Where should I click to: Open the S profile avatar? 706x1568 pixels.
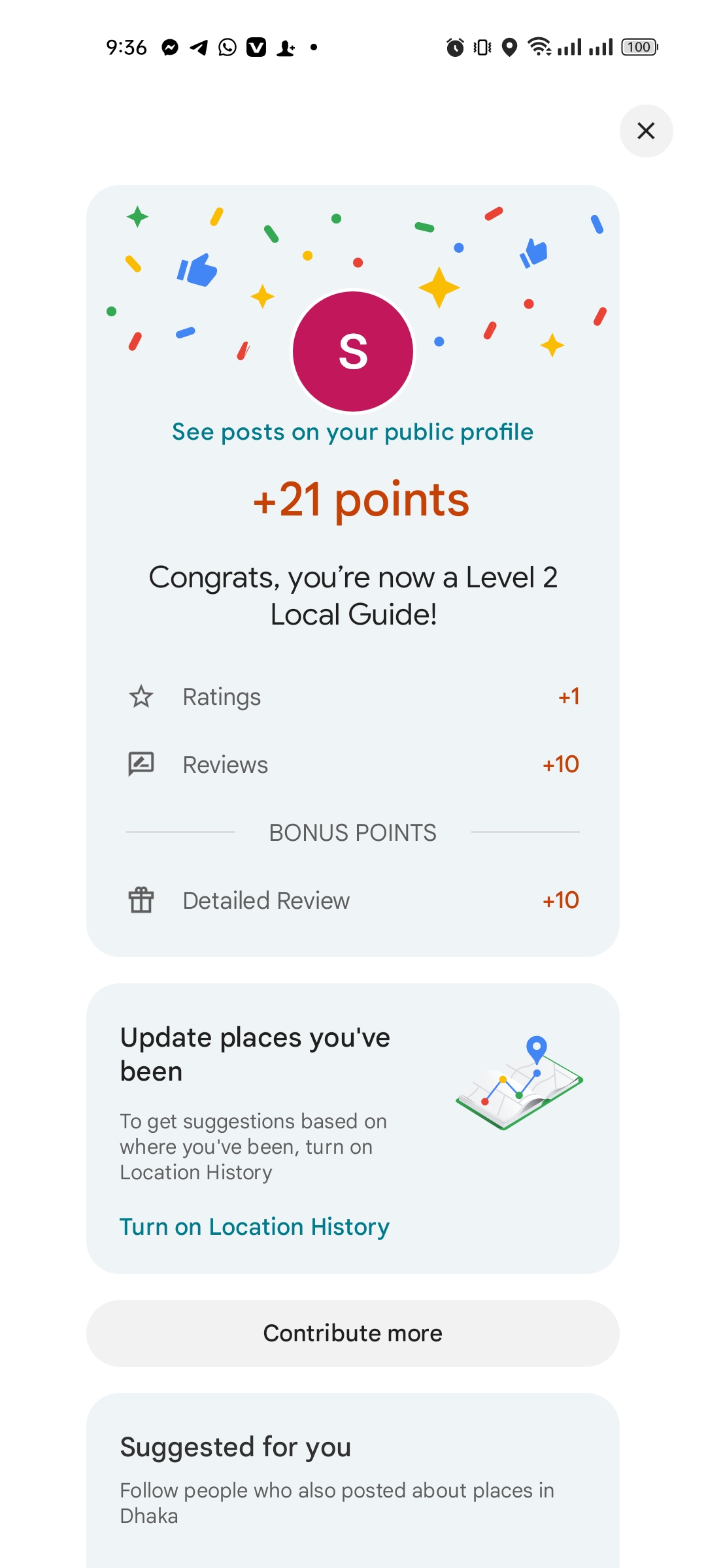[352, 351]
